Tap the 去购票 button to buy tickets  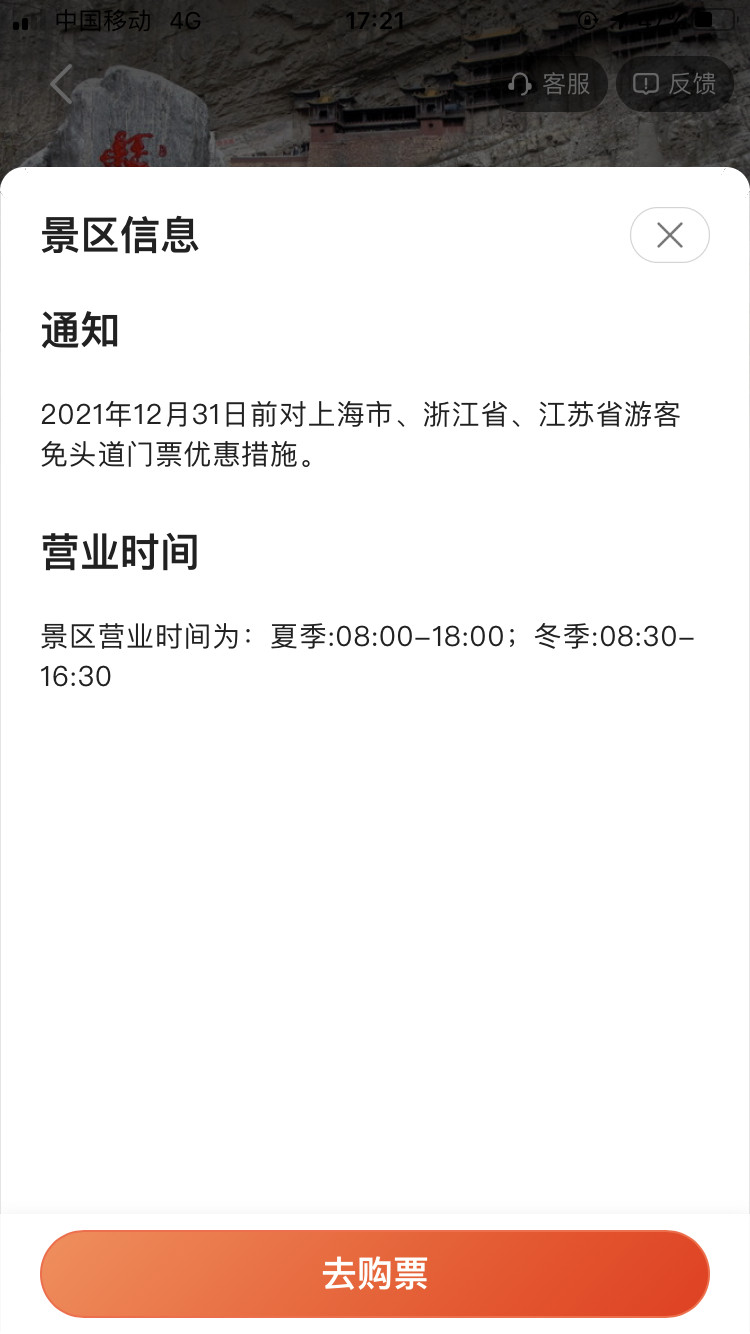tap(375, 1274)
